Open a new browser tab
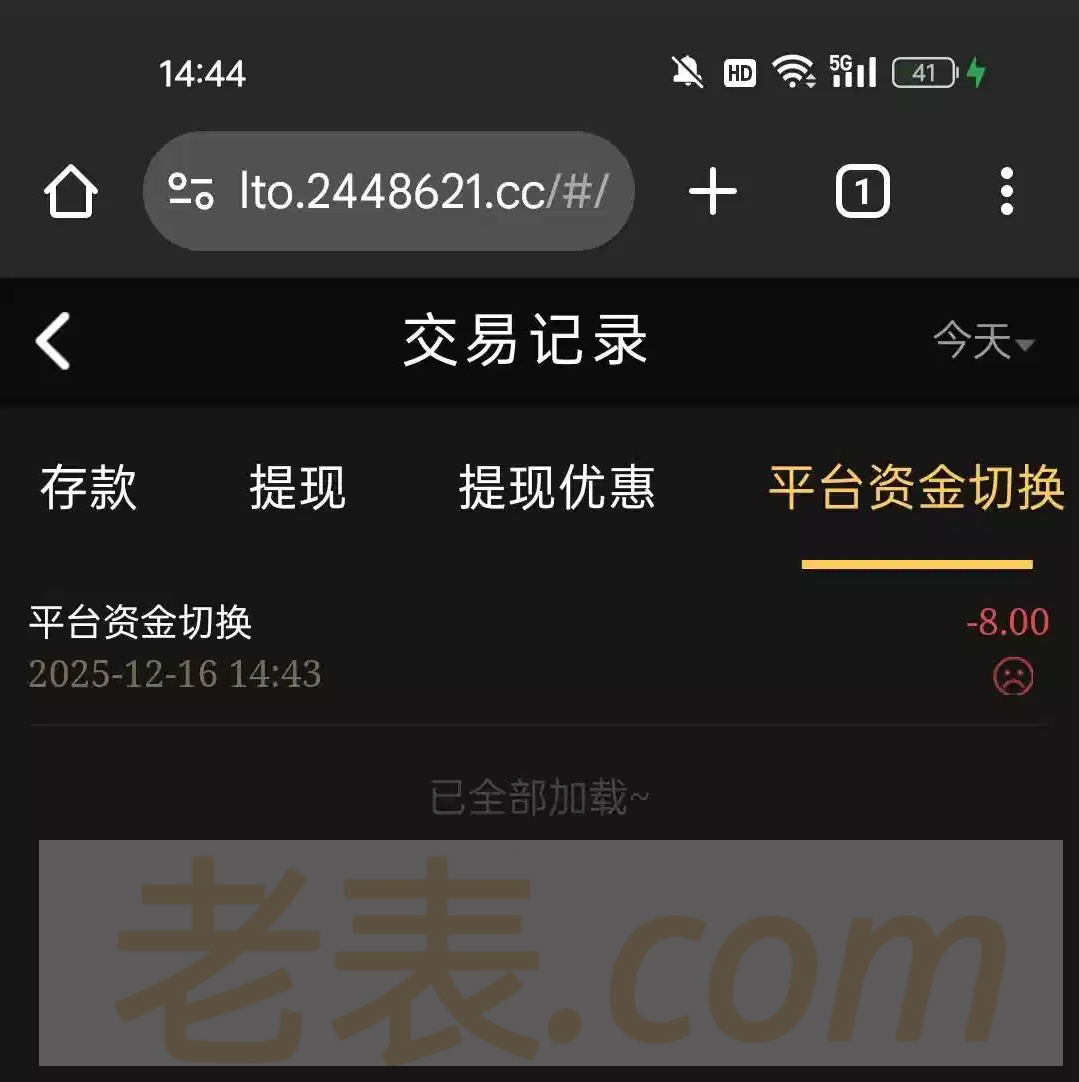The width and height of the screenshot is (1079, 1082). pos(713,191)
